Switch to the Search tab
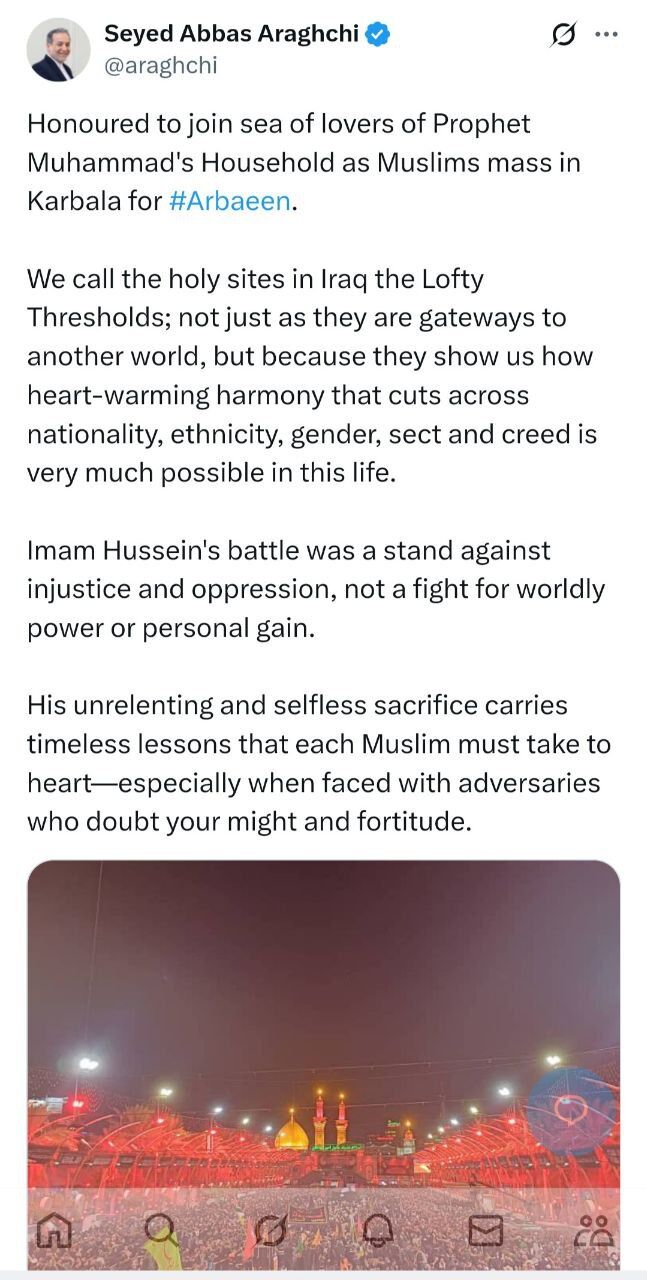 (x=160, y=1231)
